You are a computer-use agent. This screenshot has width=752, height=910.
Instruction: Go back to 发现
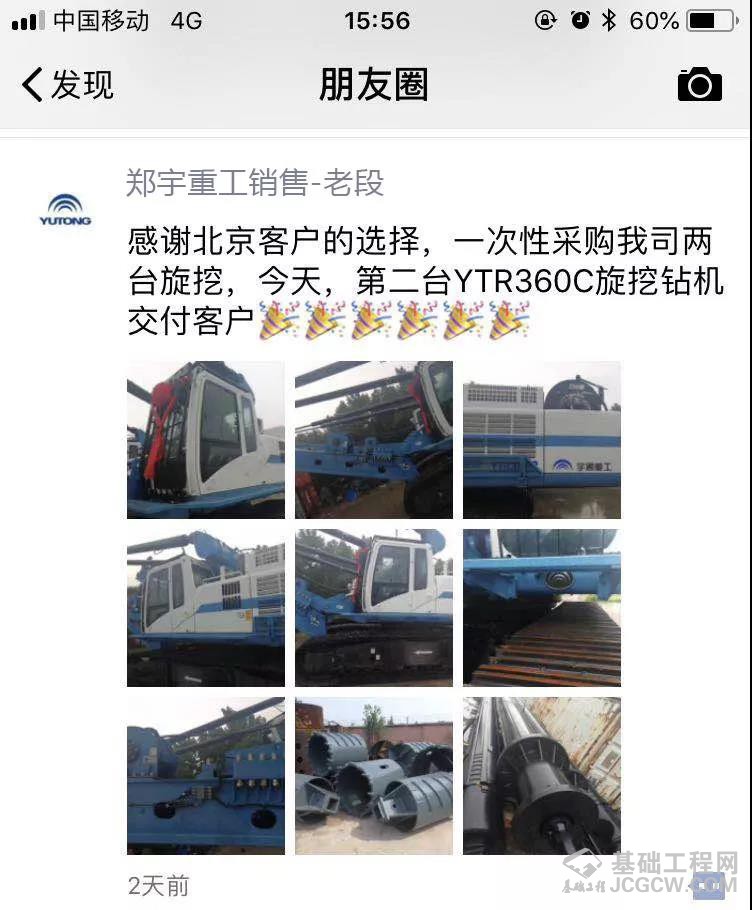[x=68, y=85]
